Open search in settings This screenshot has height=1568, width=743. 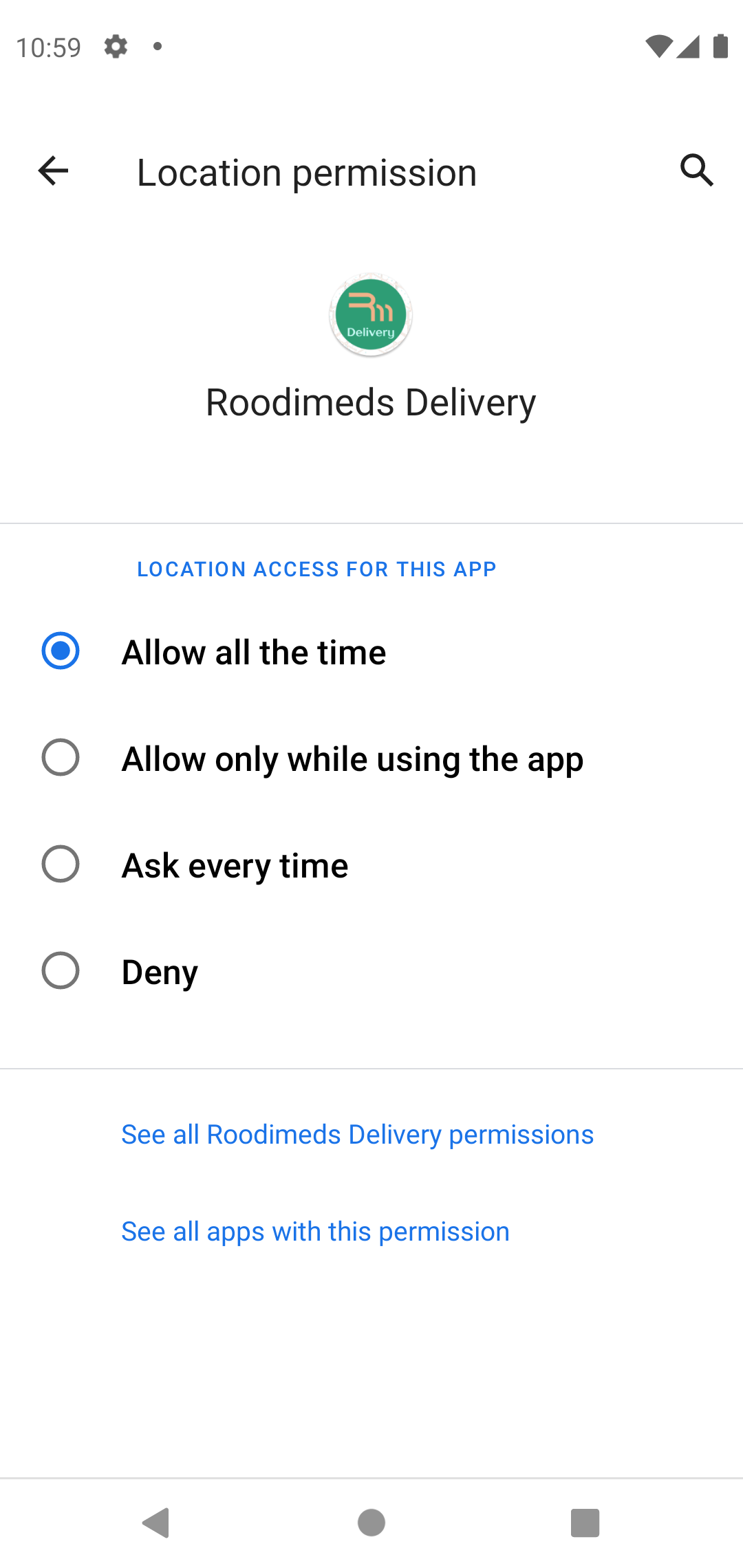point(697,171)
